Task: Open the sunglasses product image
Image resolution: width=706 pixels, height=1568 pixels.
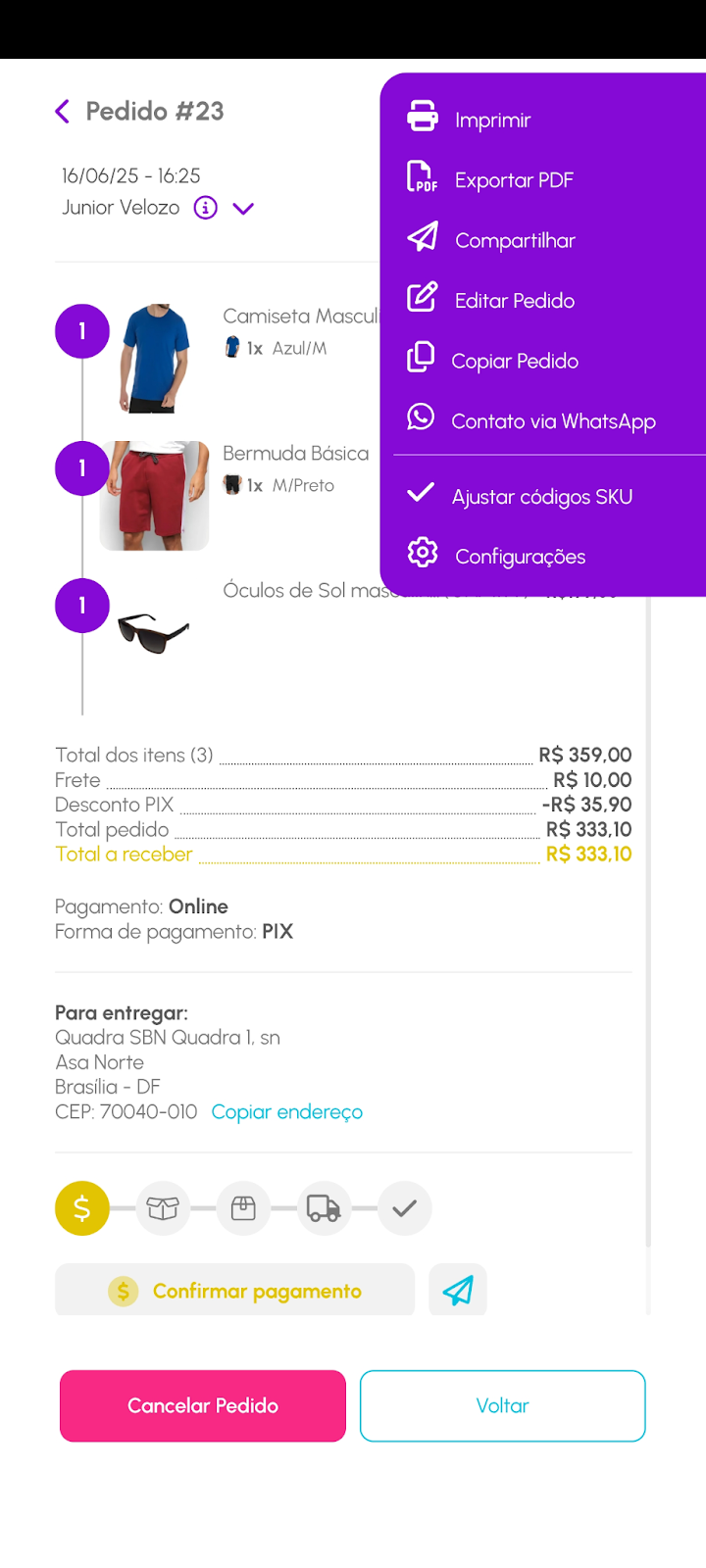Action: coord(153,632)
